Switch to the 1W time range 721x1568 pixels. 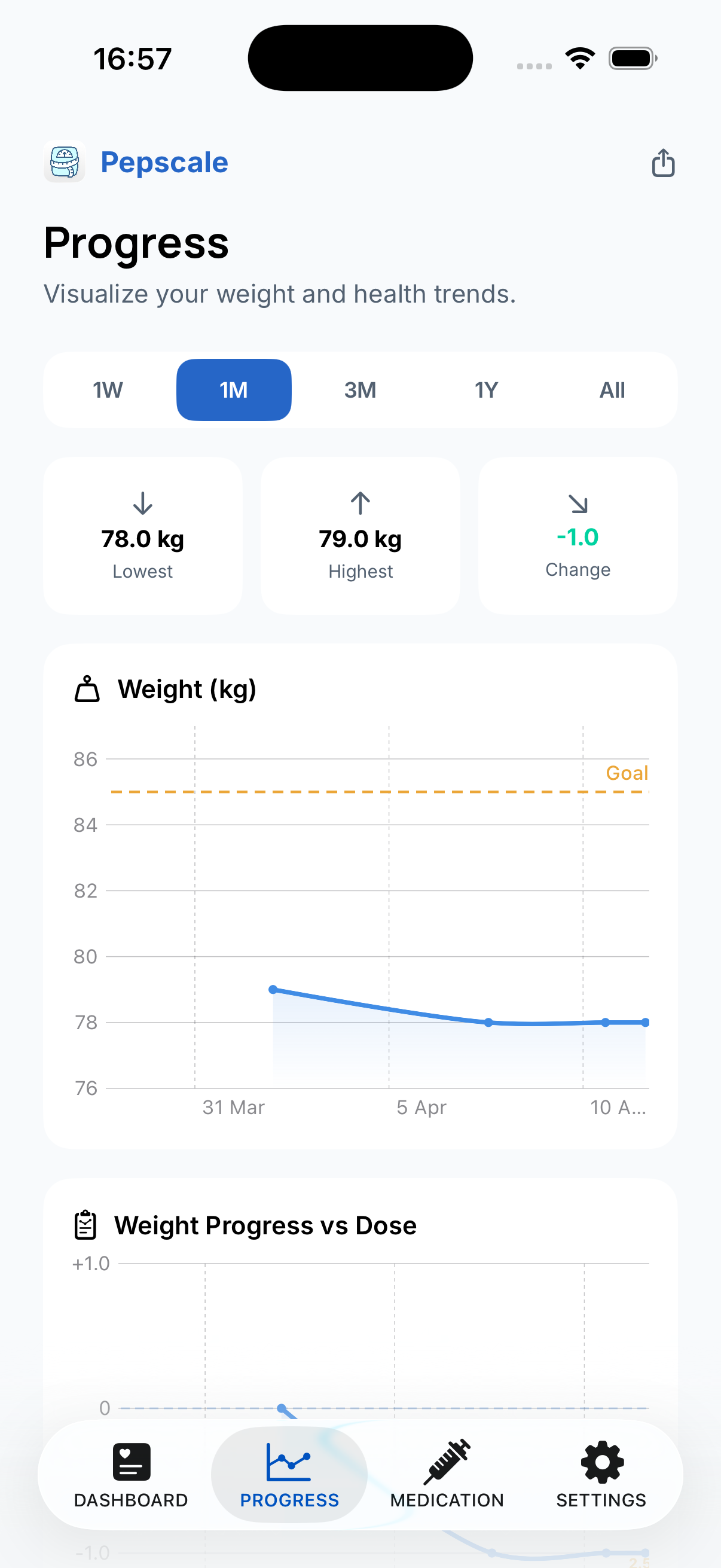click(x=108, y=389)
